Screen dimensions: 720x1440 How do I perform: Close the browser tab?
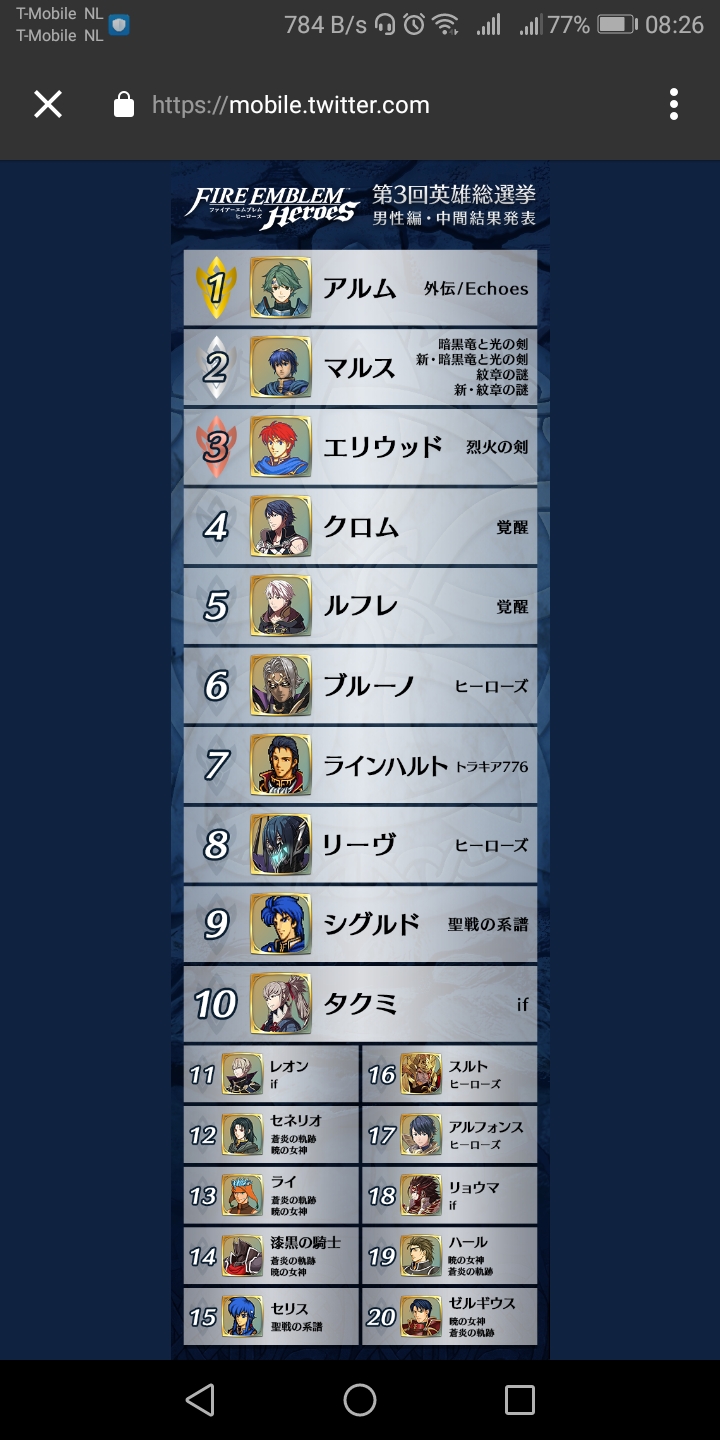click(x=48, y=104)
